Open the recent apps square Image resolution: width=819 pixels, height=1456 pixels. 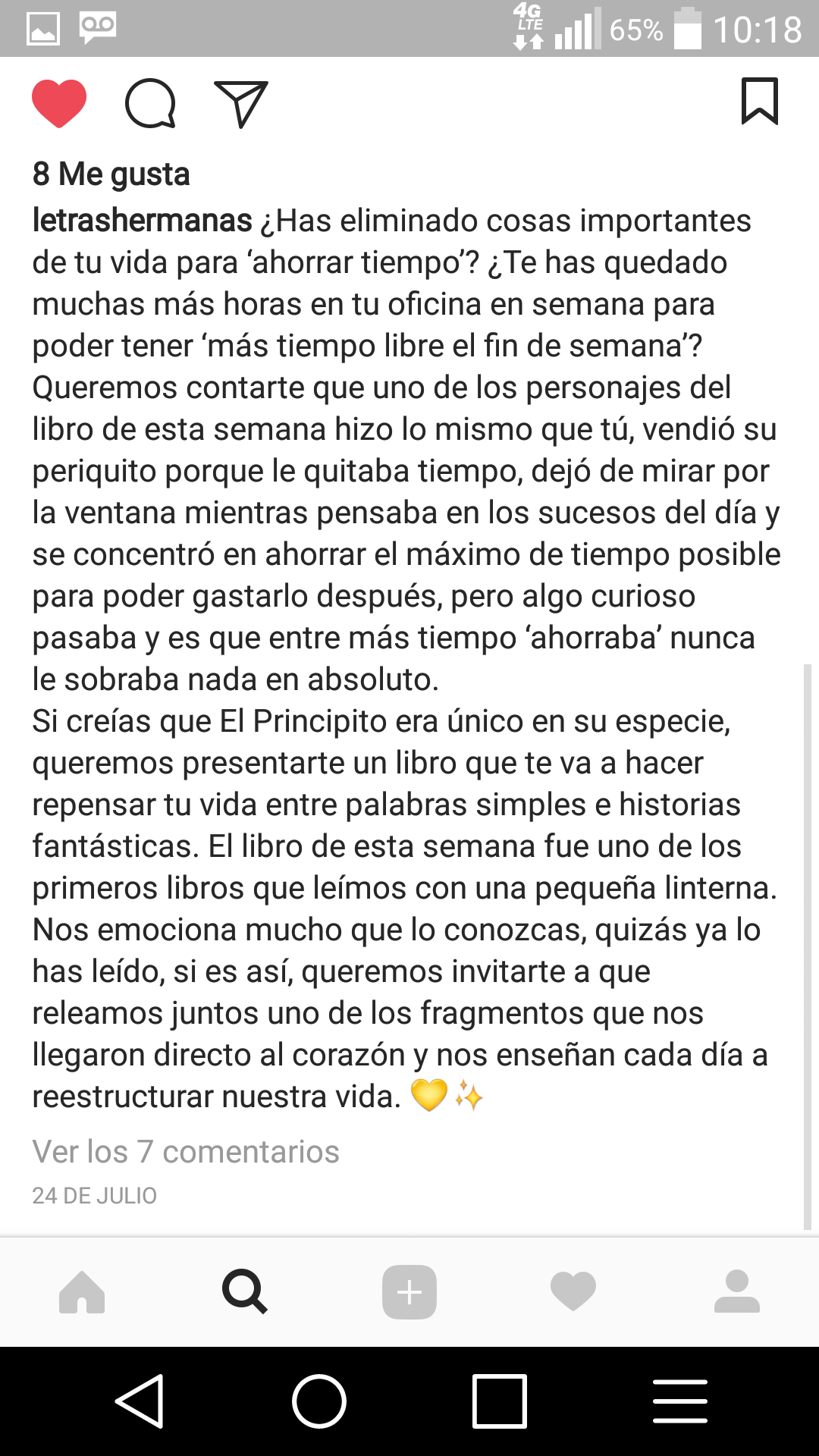click(499, 1401)
